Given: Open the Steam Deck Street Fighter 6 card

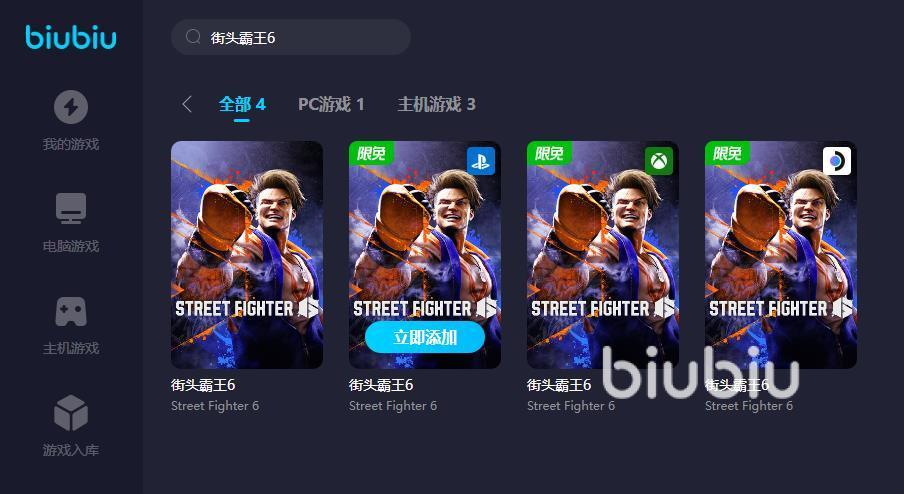Looking at the screenshot, I should pos(781,254).
